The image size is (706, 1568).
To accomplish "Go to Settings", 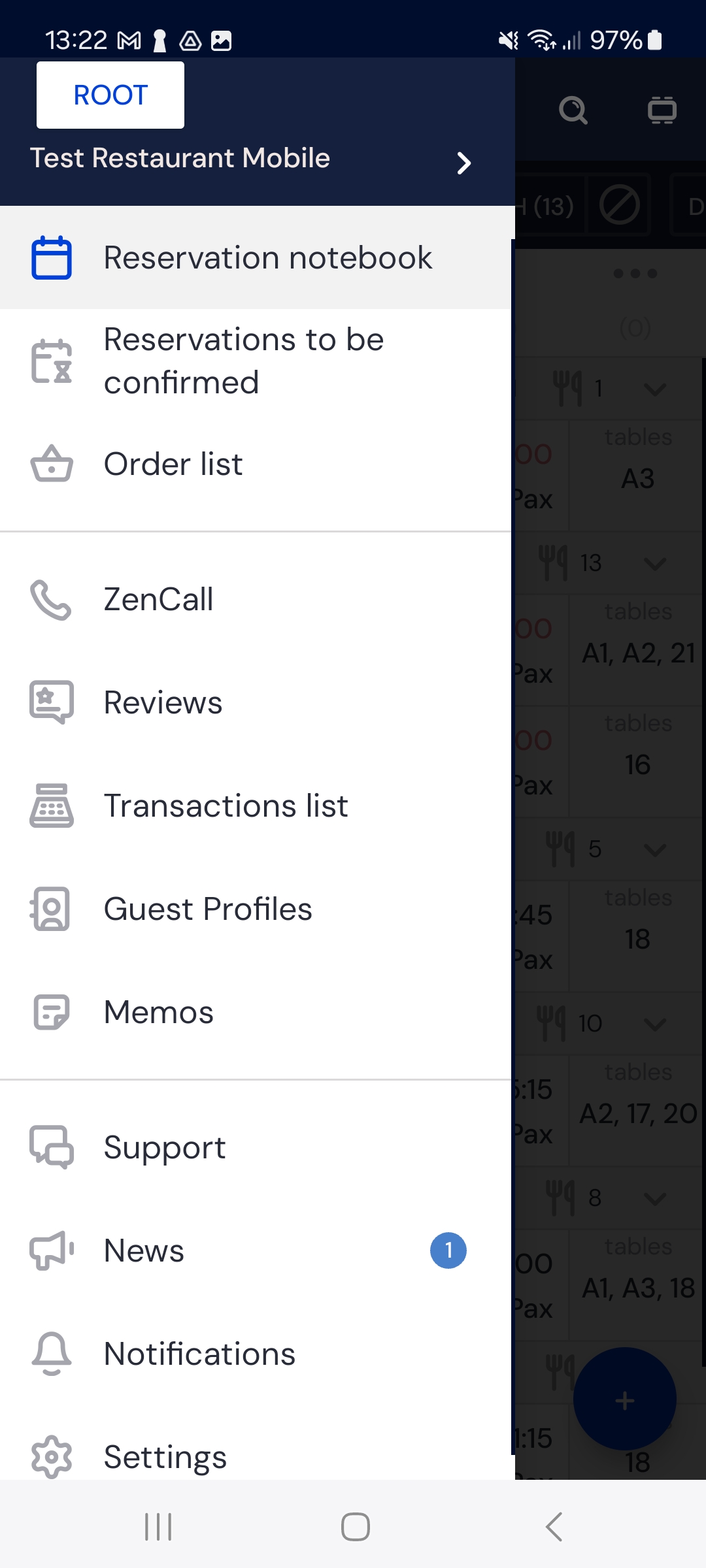I will [x=165, y=1458].
